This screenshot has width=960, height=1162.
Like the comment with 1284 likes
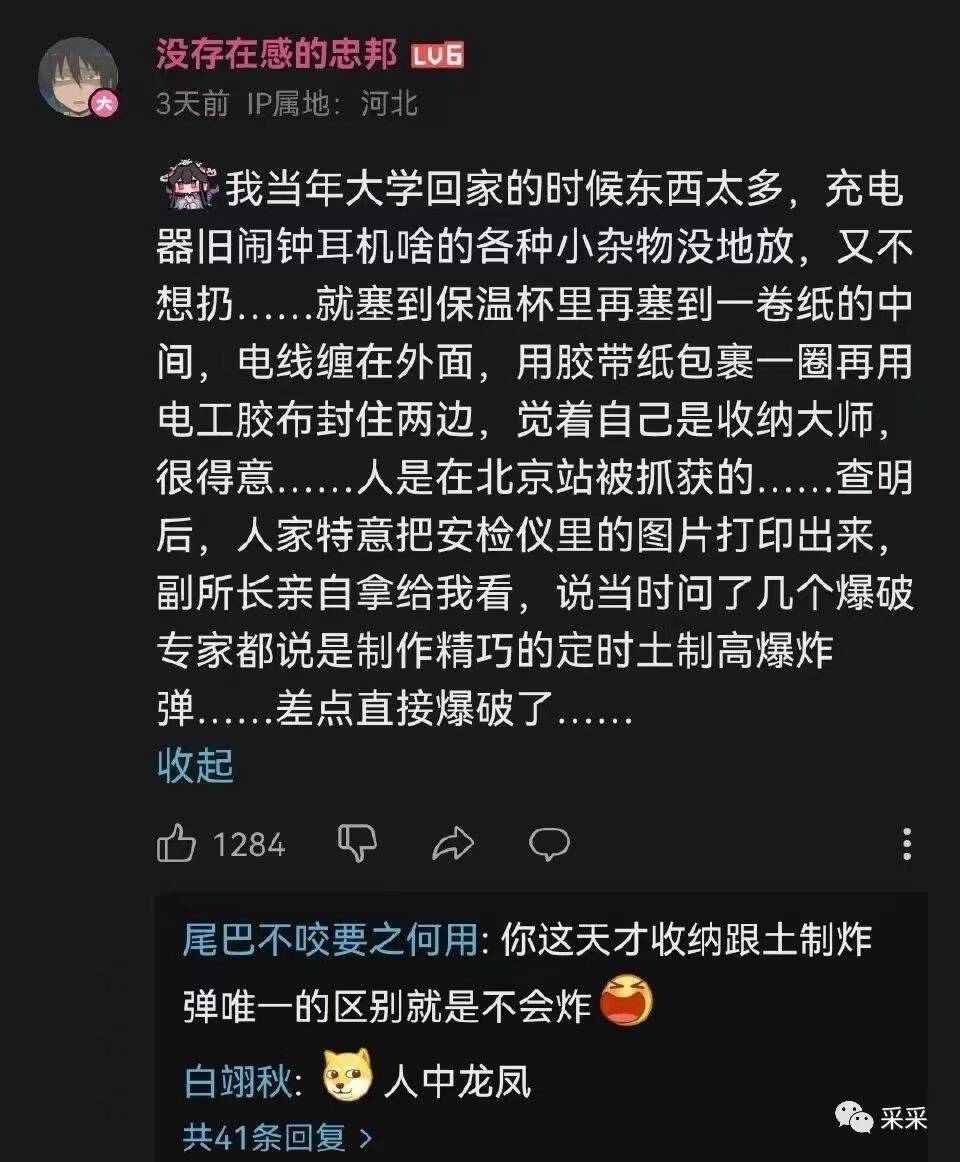[x=177, y=845]
